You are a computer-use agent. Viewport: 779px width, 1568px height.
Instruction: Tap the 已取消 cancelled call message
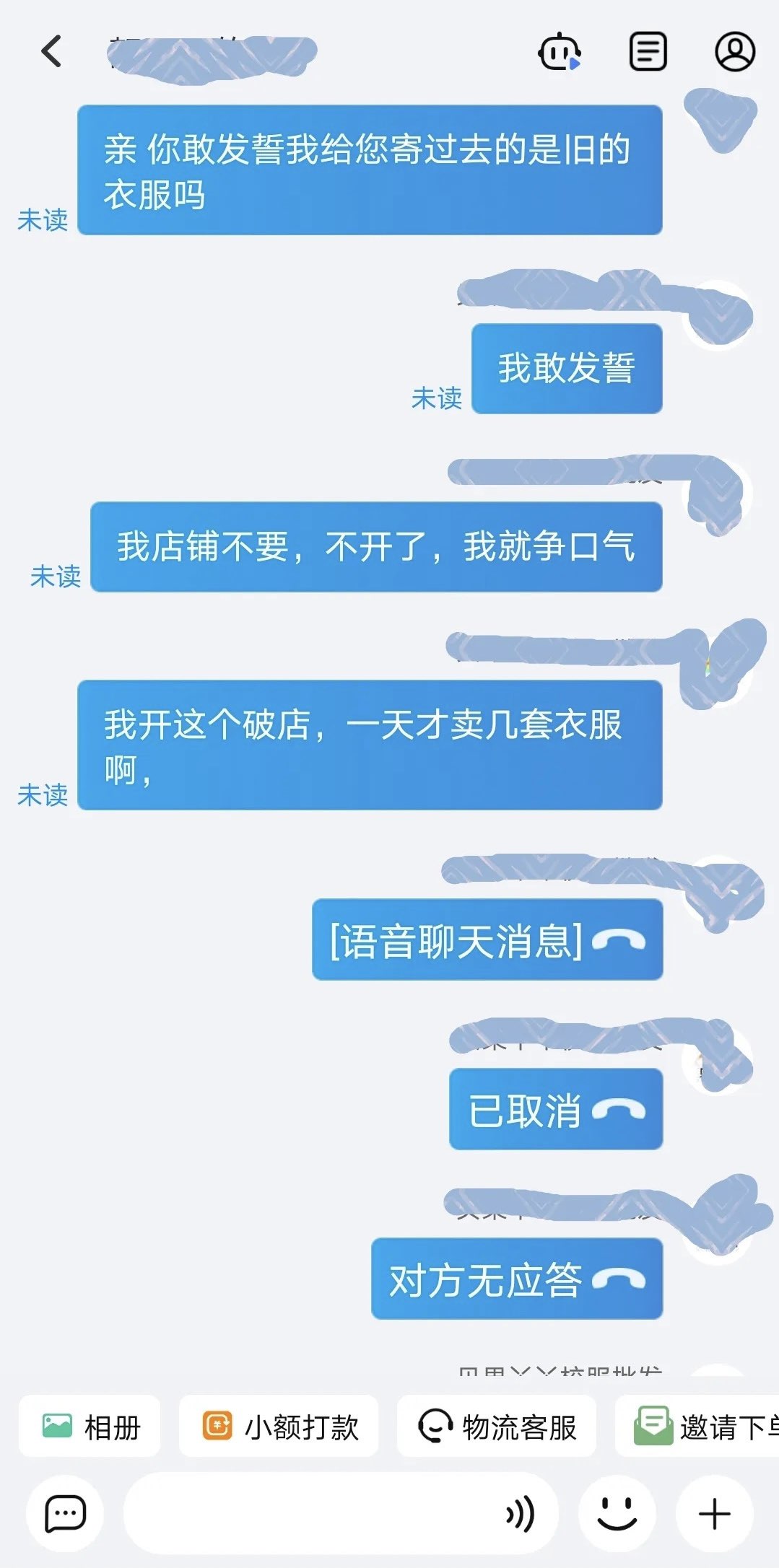[556, 1110]
